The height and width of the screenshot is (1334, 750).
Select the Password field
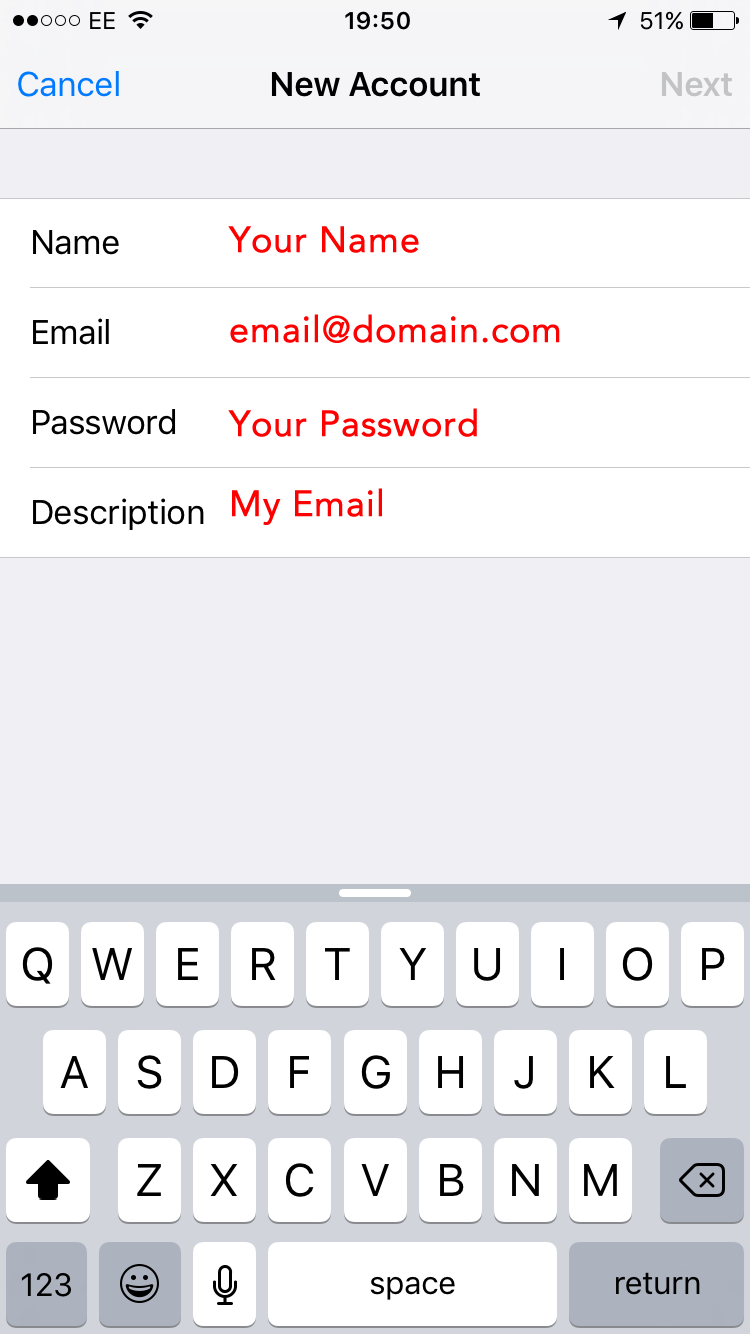[x=375, y=423]
